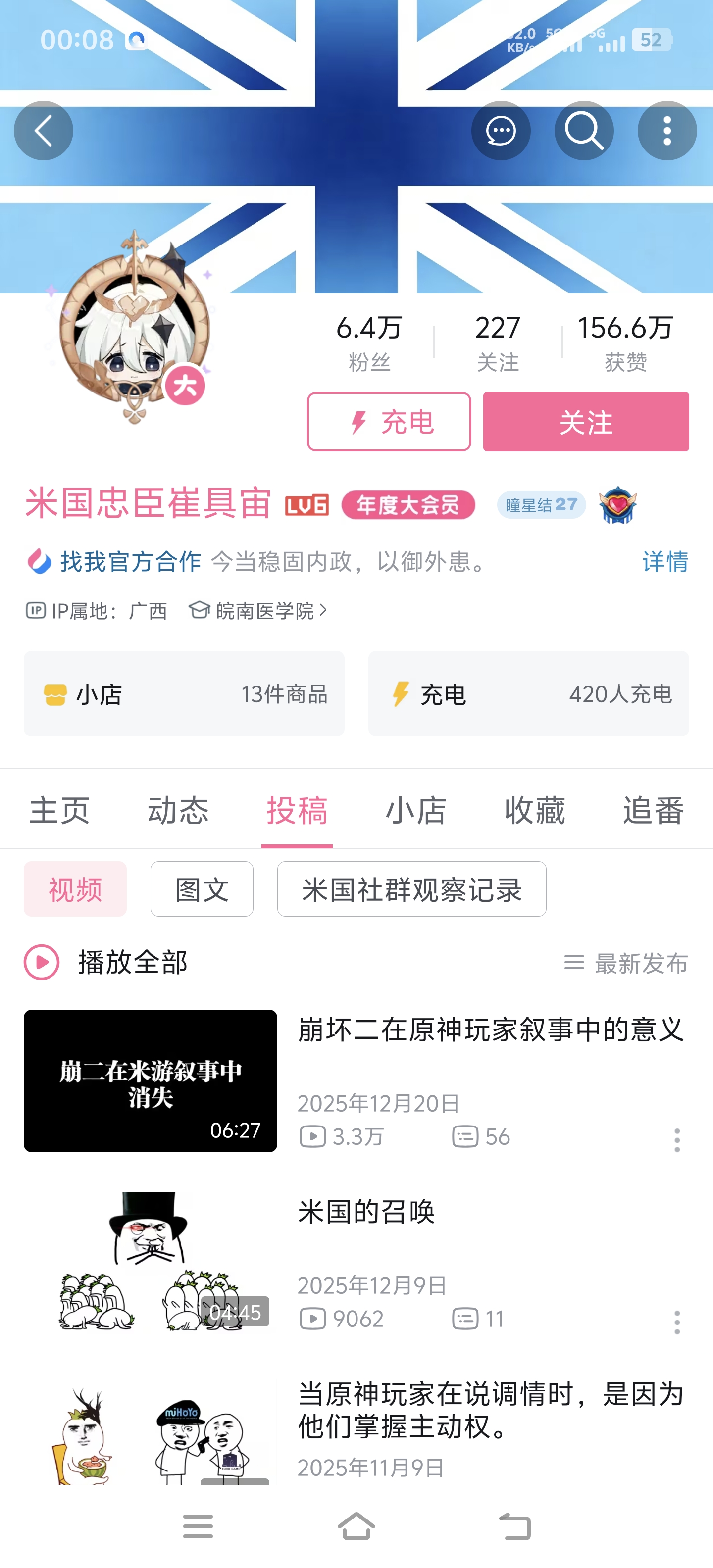Open the top overflow menu

coord(667,131)
